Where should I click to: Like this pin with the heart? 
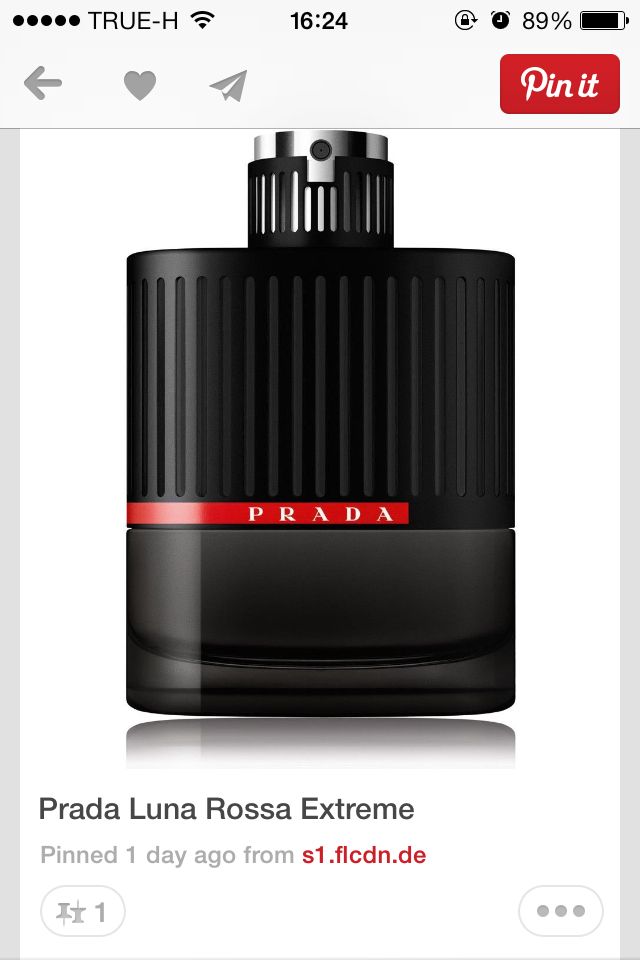click(x=139, y=86)
